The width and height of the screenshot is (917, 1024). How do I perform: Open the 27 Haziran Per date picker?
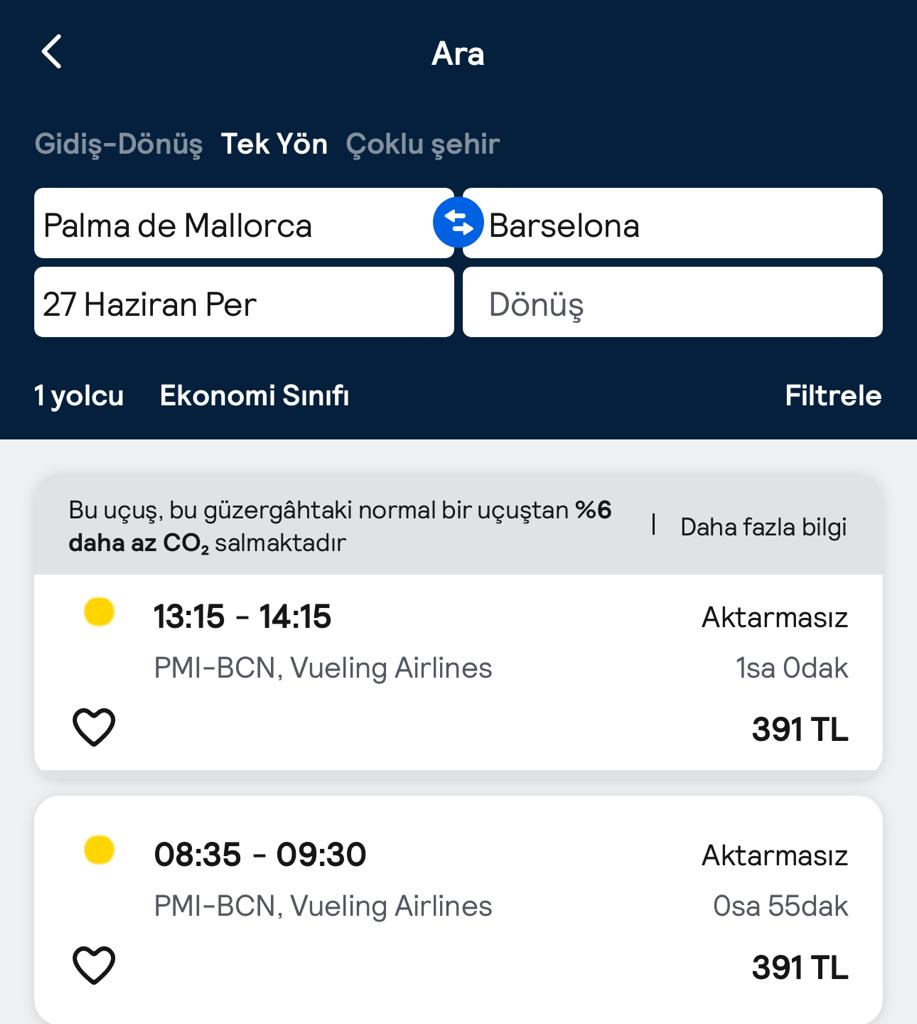pos(243,303)
